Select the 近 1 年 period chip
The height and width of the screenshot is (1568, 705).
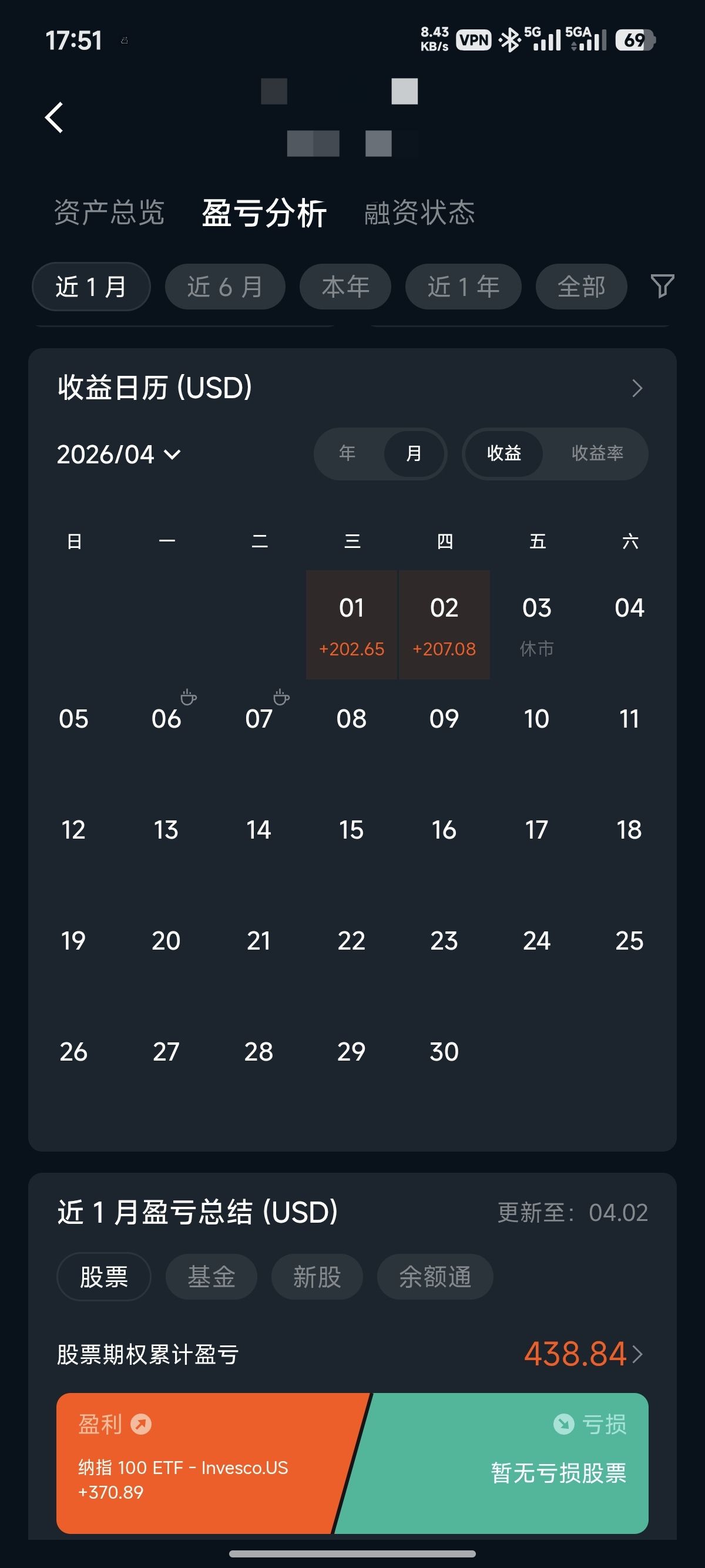pos(464,287)
